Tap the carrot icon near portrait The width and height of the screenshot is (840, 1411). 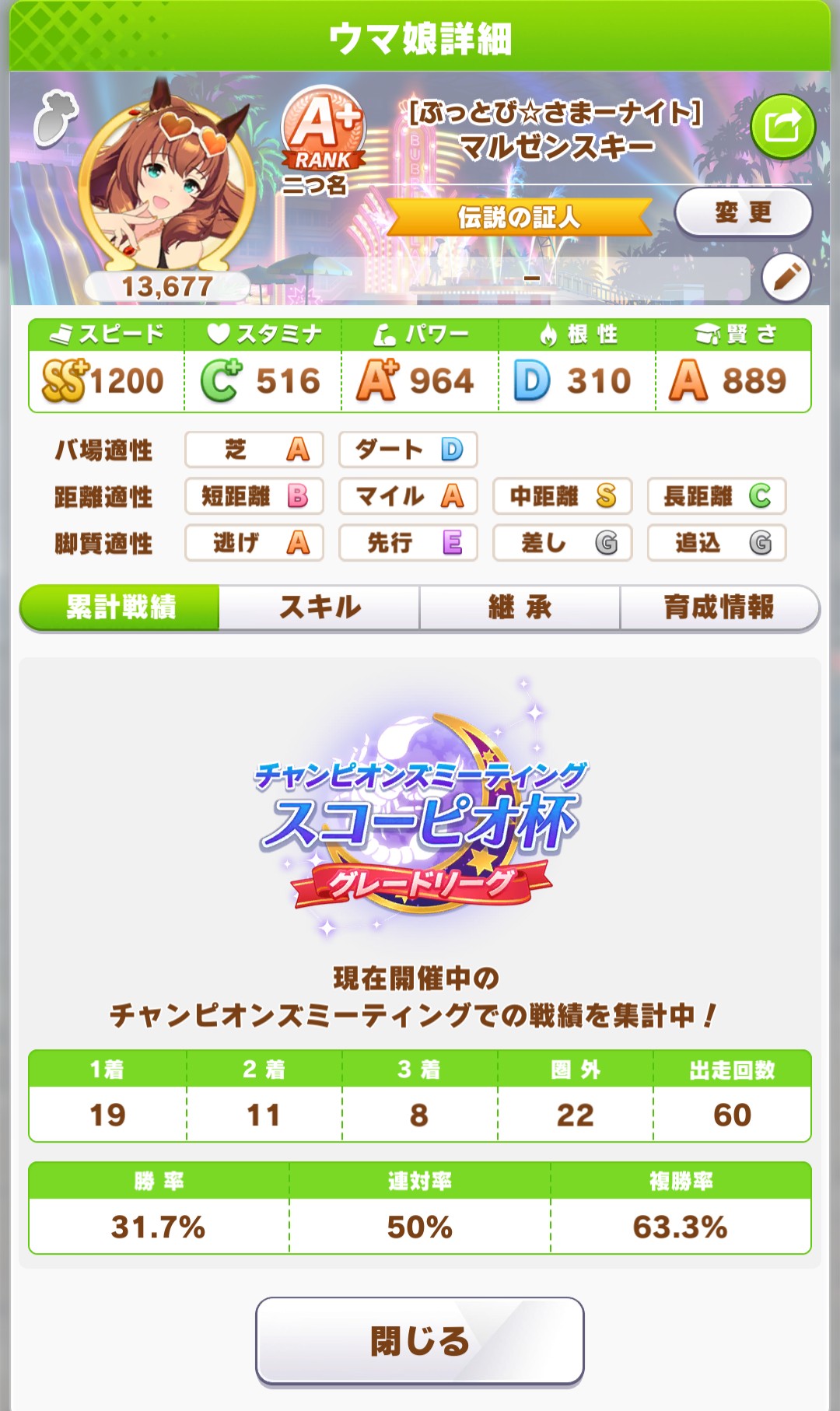[56, 118]
